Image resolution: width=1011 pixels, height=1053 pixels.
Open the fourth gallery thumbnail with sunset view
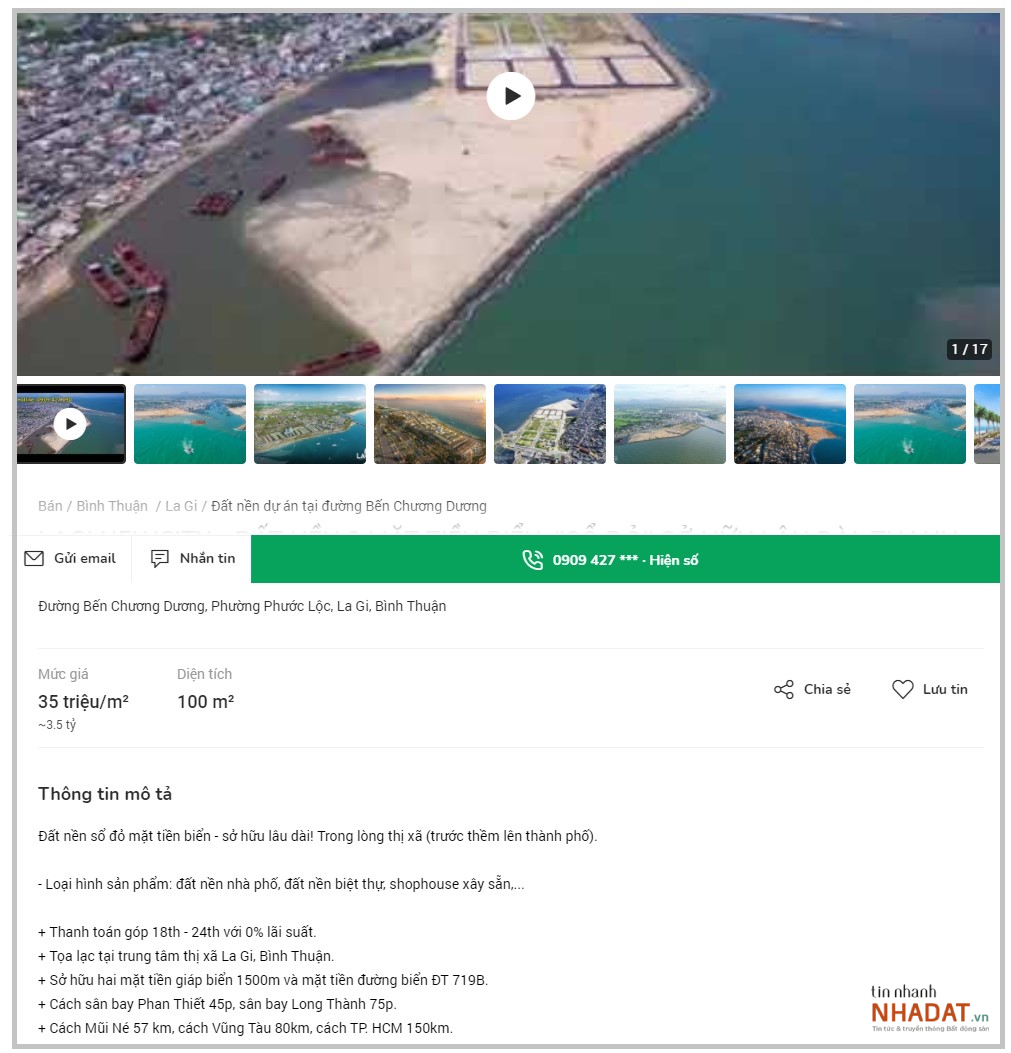[x=430, y=424]
